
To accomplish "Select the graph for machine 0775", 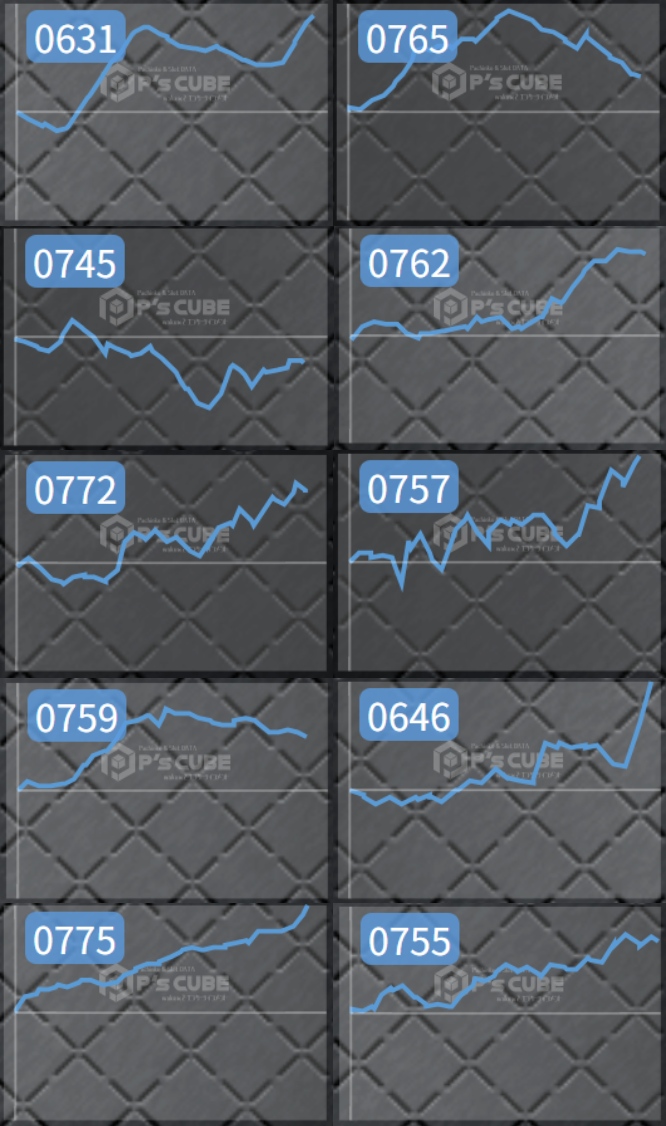I will tap(166, 1012).
